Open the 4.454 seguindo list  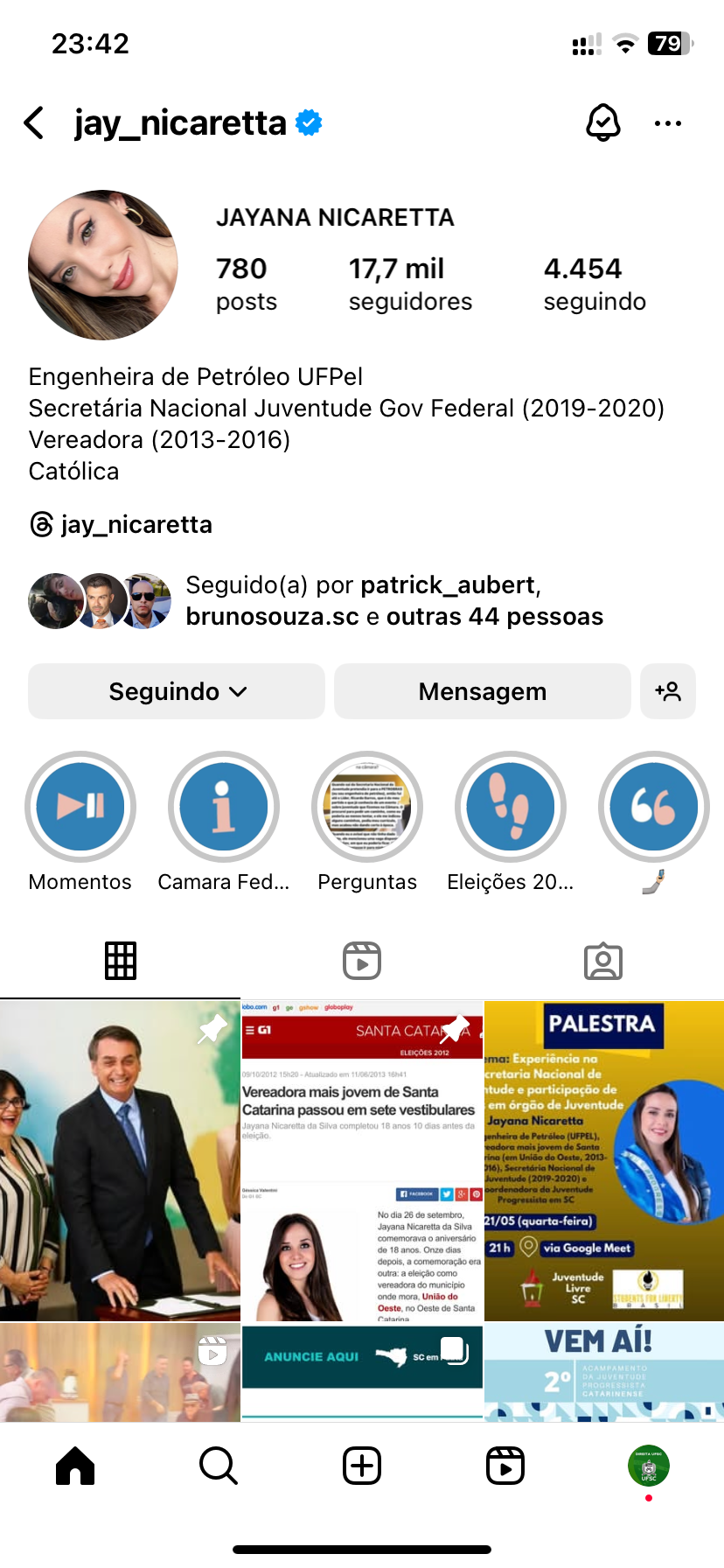pos(594,284)
